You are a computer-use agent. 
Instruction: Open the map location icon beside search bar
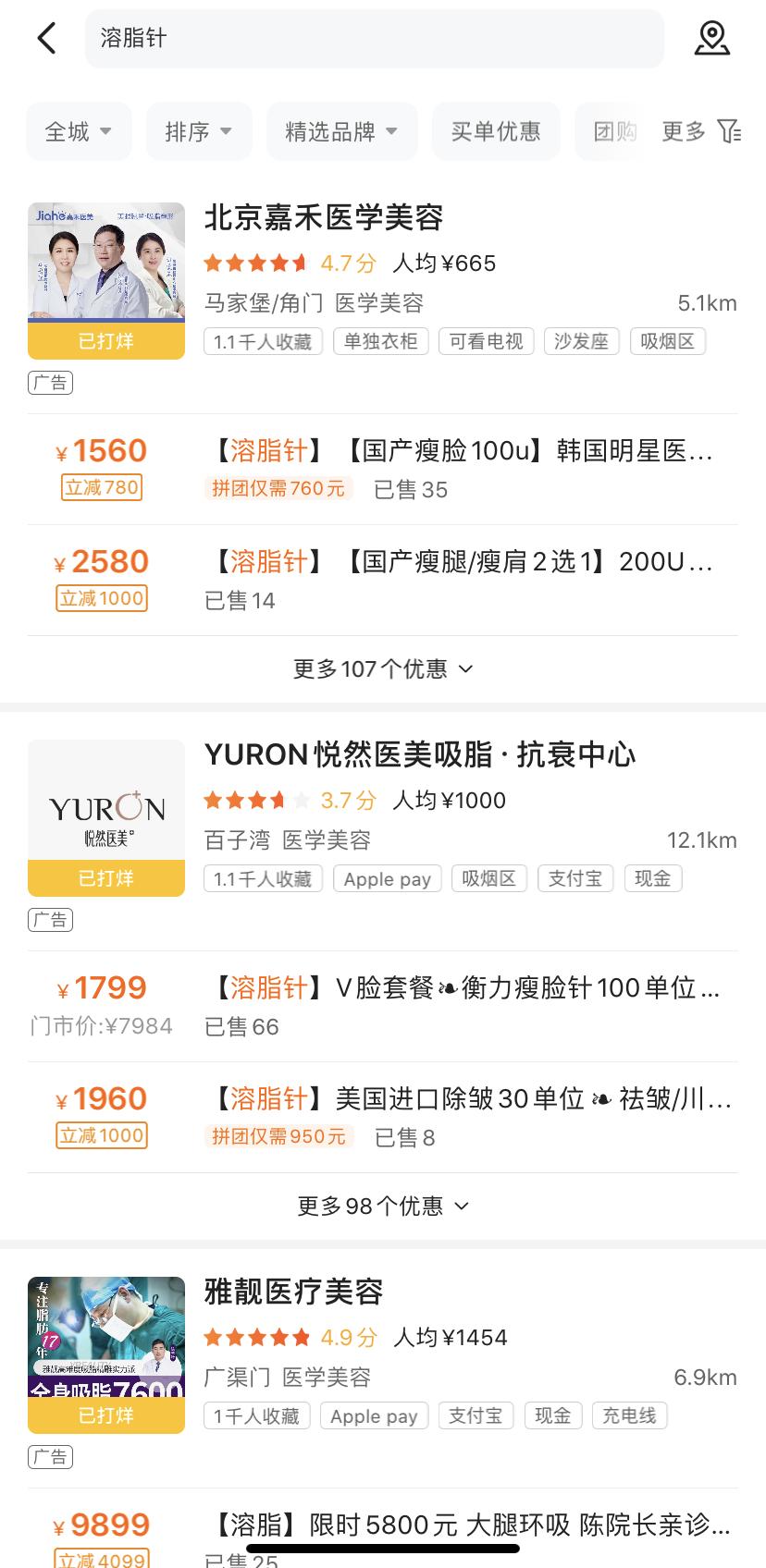pyautogui.click(x=711, y=38)
